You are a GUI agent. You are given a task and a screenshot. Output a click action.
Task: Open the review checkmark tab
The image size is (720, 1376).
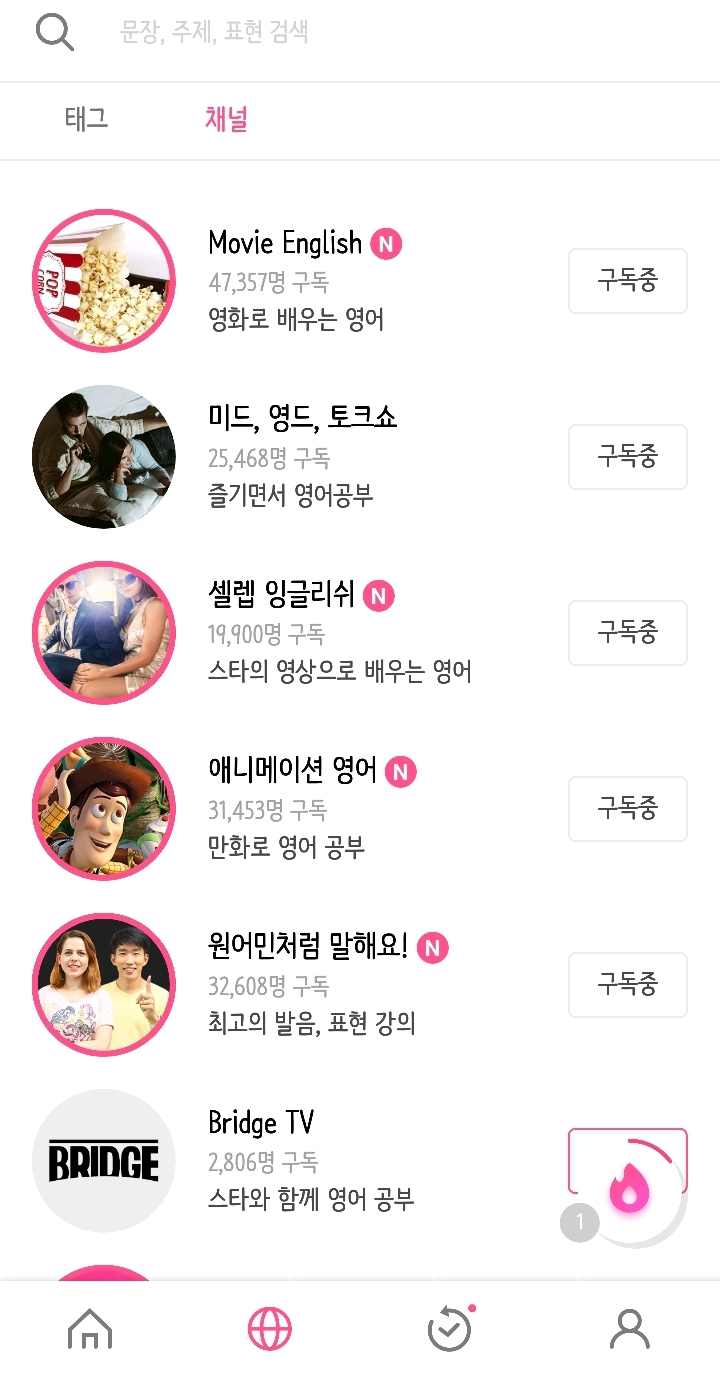pos(449,1329)
